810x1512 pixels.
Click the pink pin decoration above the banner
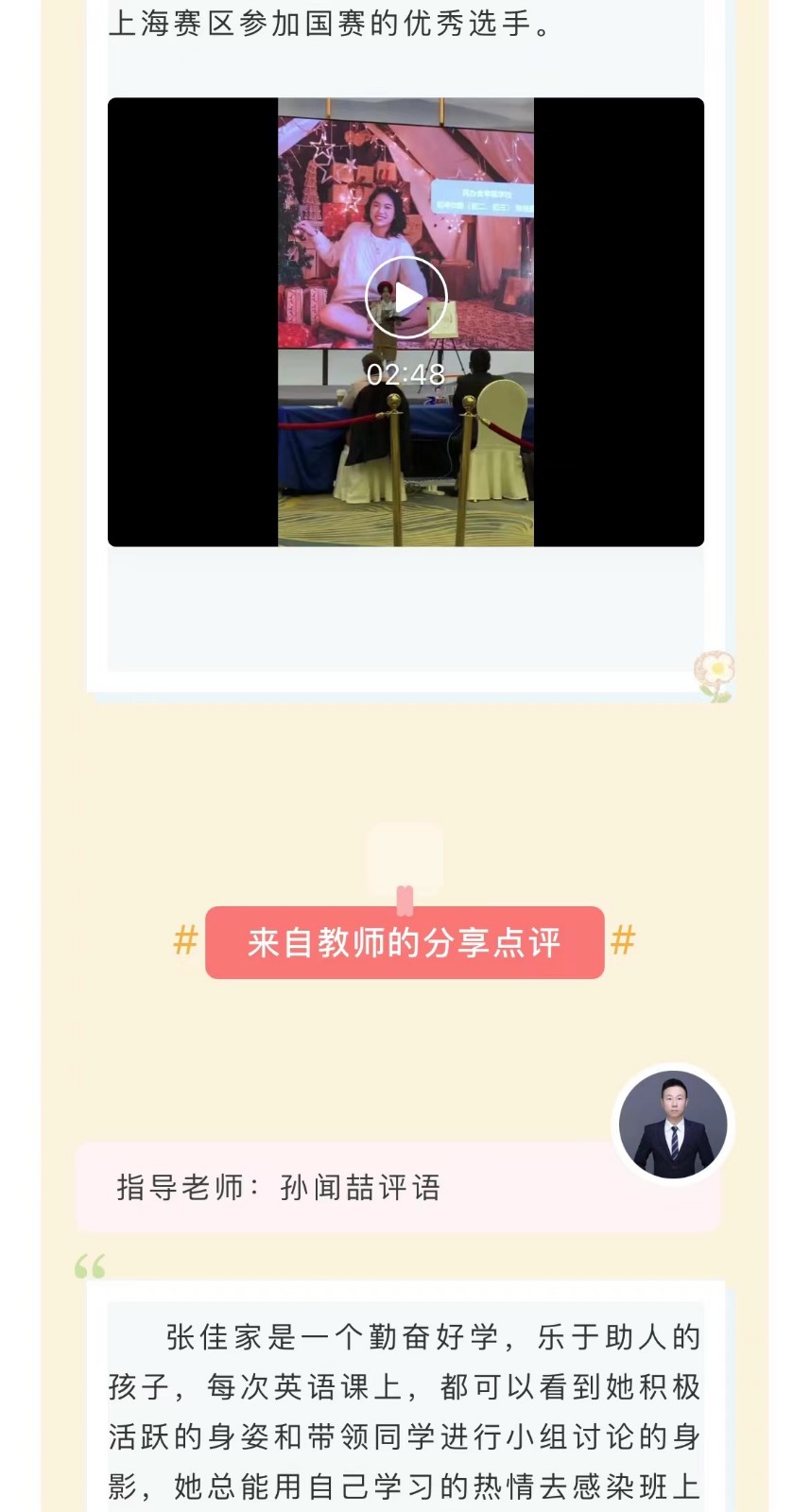click(405, 902)
